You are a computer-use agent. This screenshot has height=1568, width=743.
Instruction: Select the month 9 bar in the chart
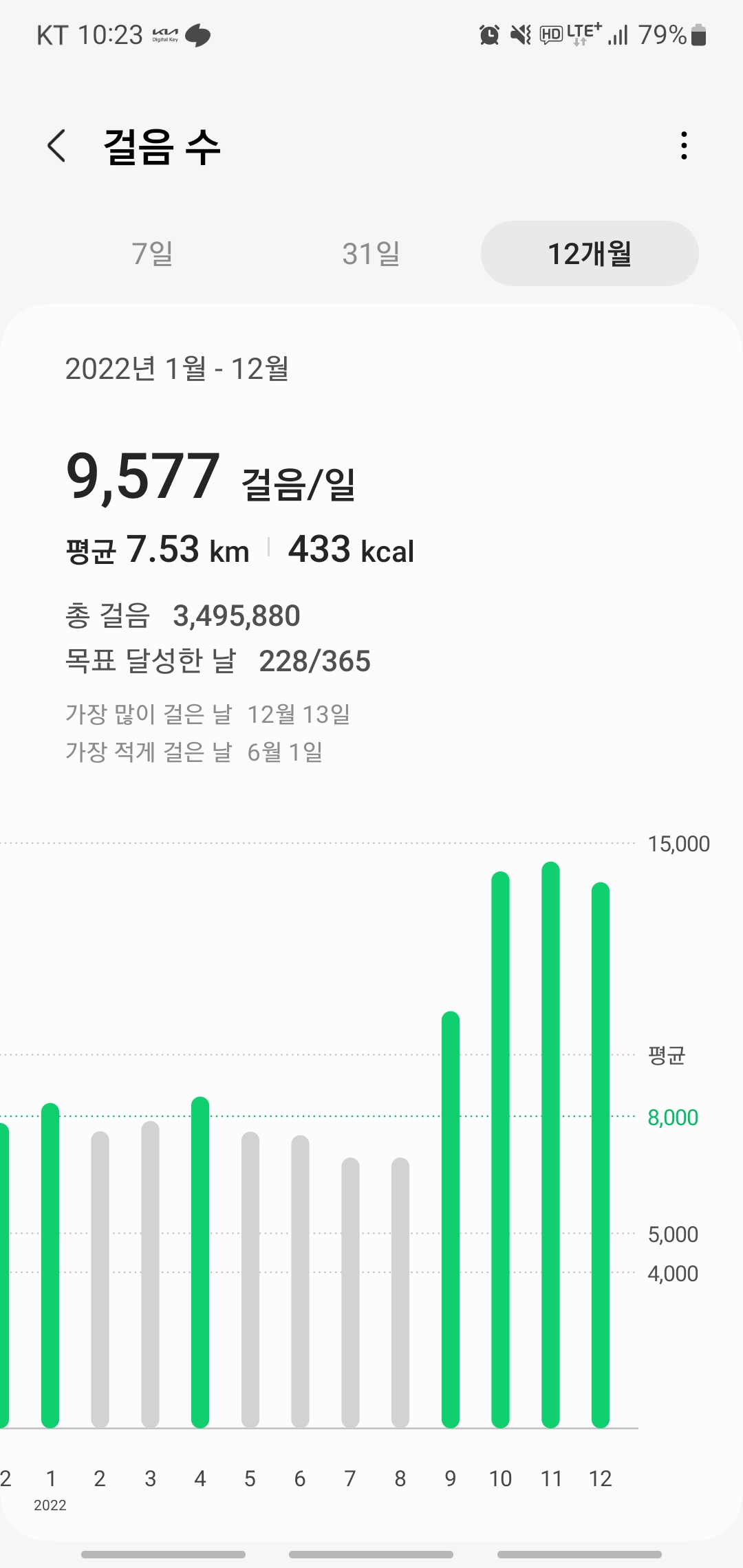(x=451, y=1219)
